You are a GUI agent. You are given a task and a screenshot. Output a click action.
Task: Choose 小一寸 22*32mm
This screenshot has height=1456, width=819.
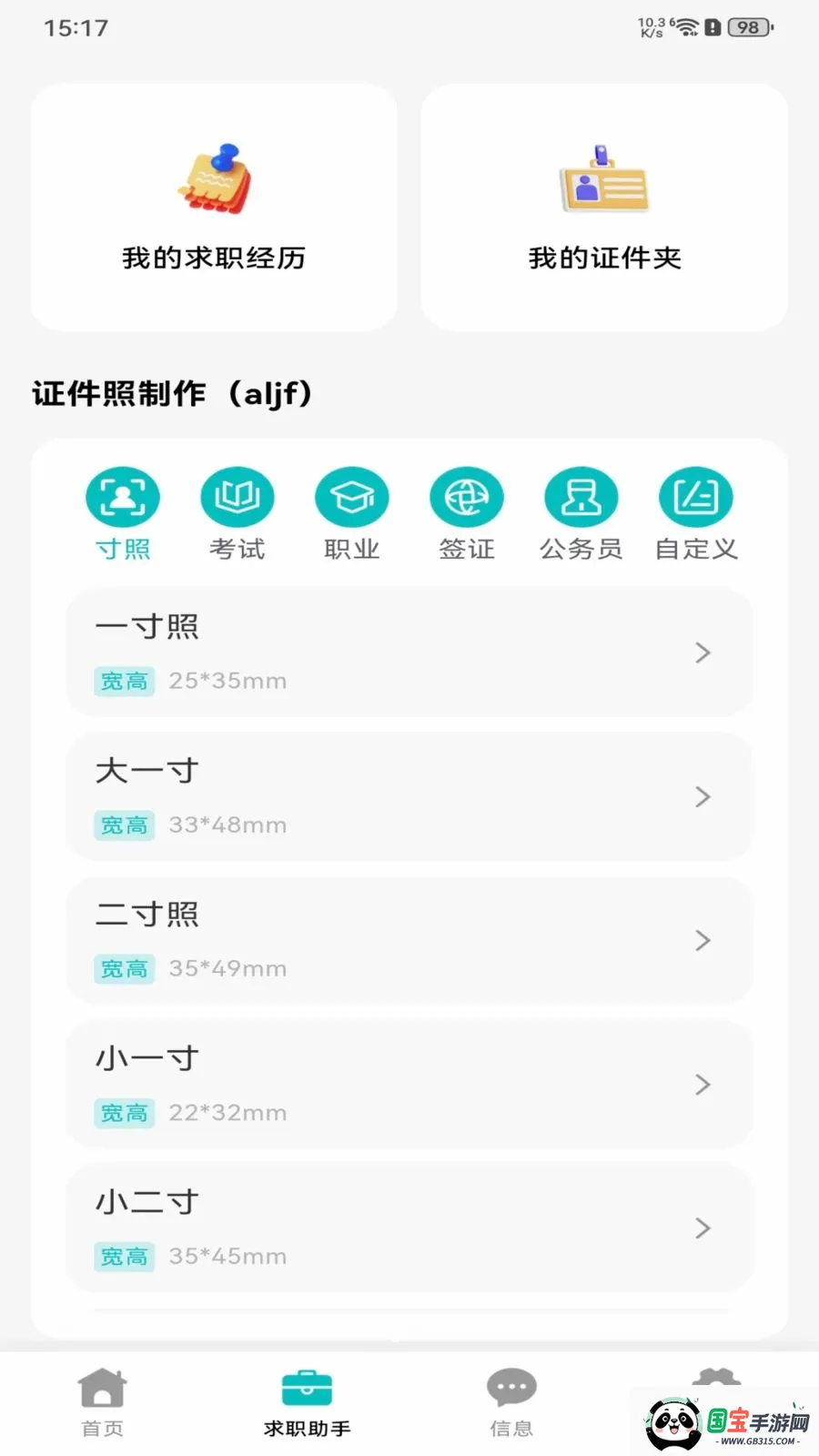click(409, 1084)
